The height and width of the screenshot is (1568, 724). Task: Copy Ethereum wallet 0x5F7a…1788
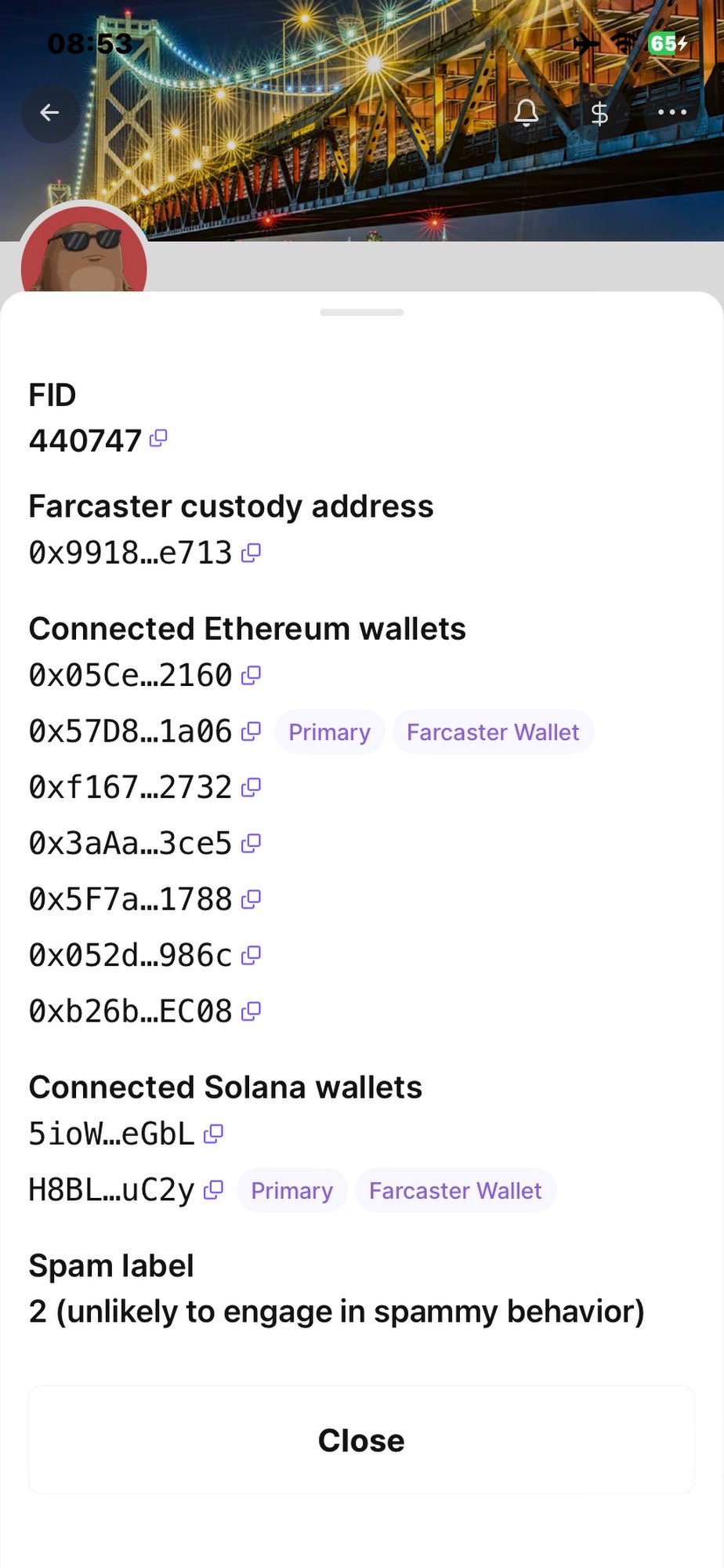[x=251, y=899]
